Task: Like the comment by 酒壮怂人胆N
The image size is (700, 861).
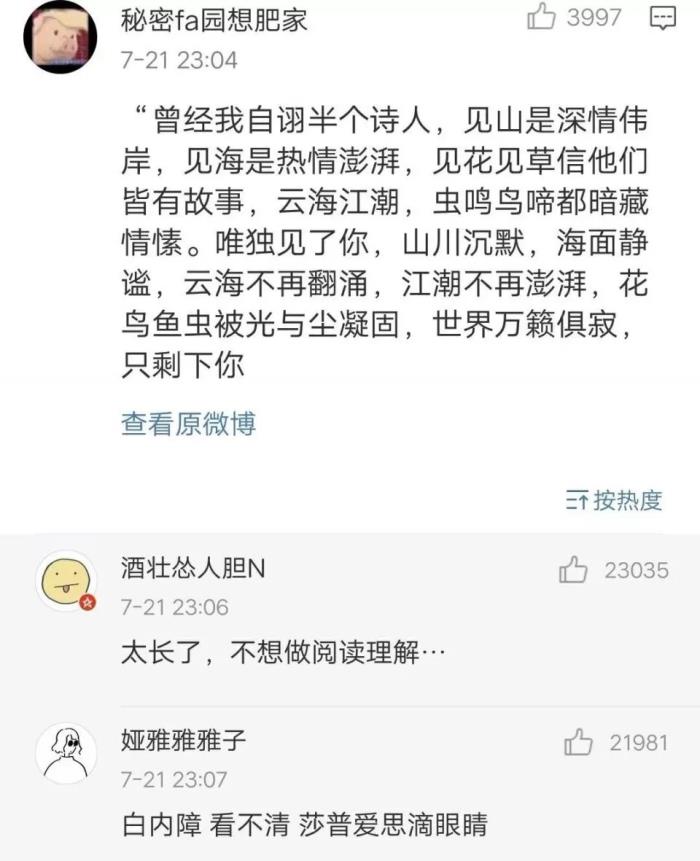Action: coord(573,570)
